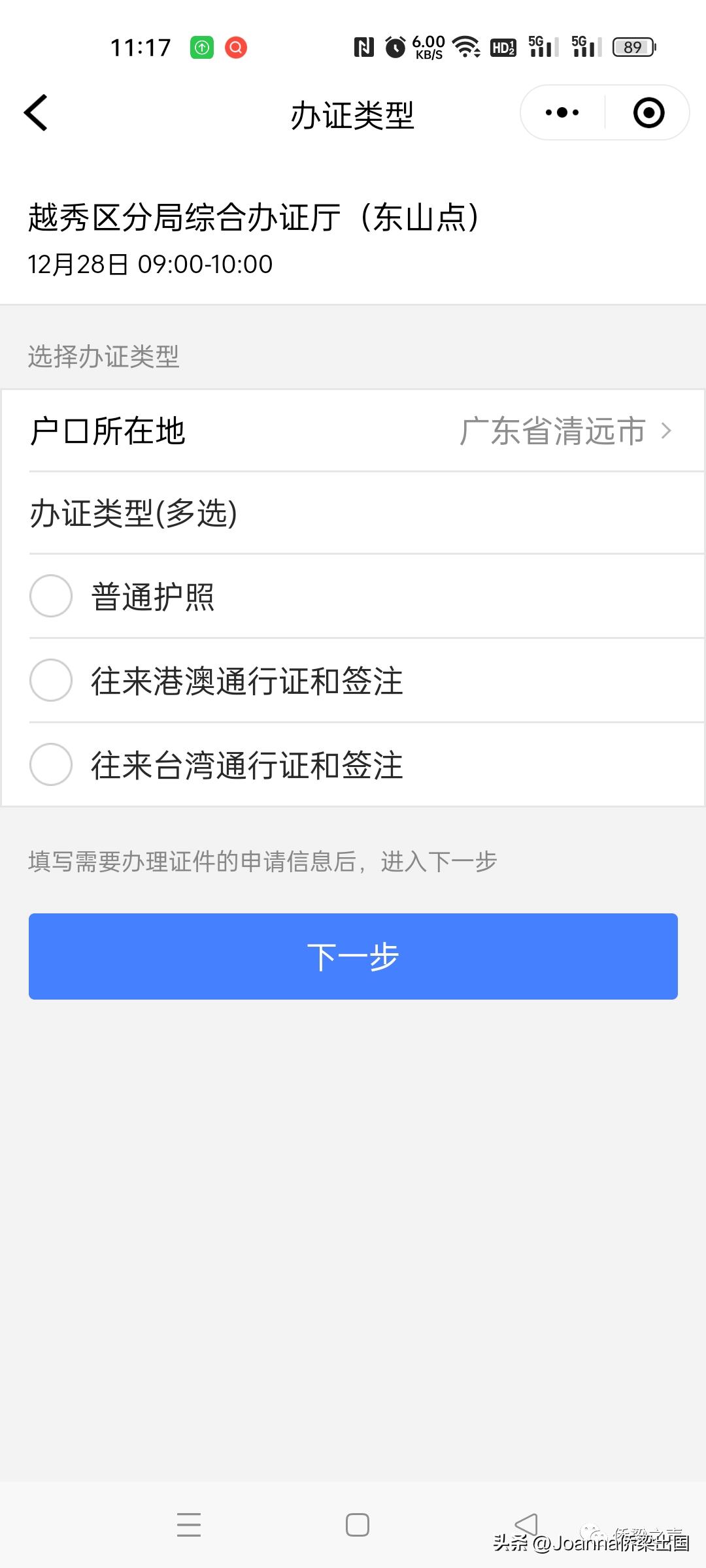Tap the mini-program exit circle icon
706x1568 pixels.
pyautogui.click(x=647, y=112)
